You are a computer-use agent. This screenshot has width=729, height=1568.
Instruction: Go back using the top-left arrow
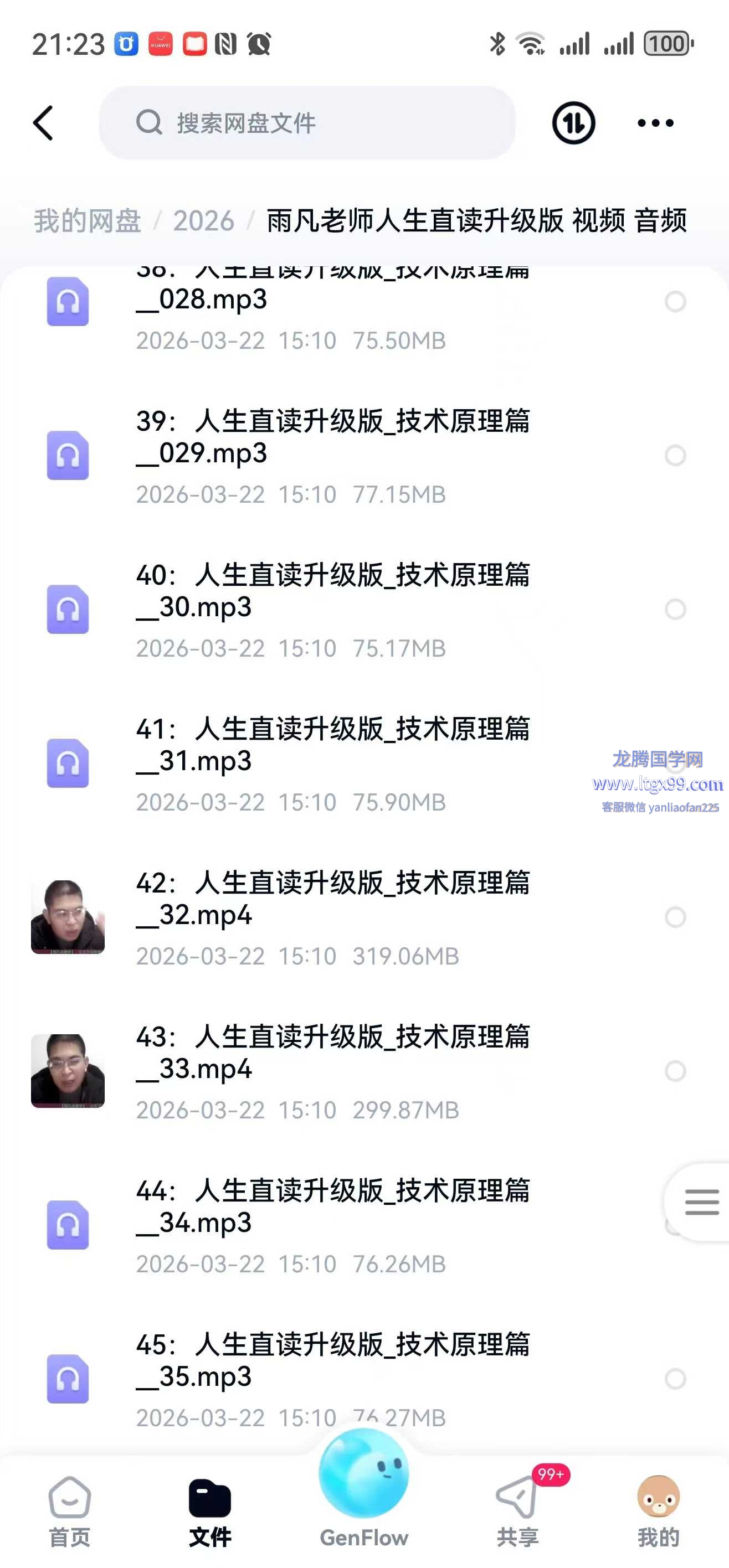43,123
